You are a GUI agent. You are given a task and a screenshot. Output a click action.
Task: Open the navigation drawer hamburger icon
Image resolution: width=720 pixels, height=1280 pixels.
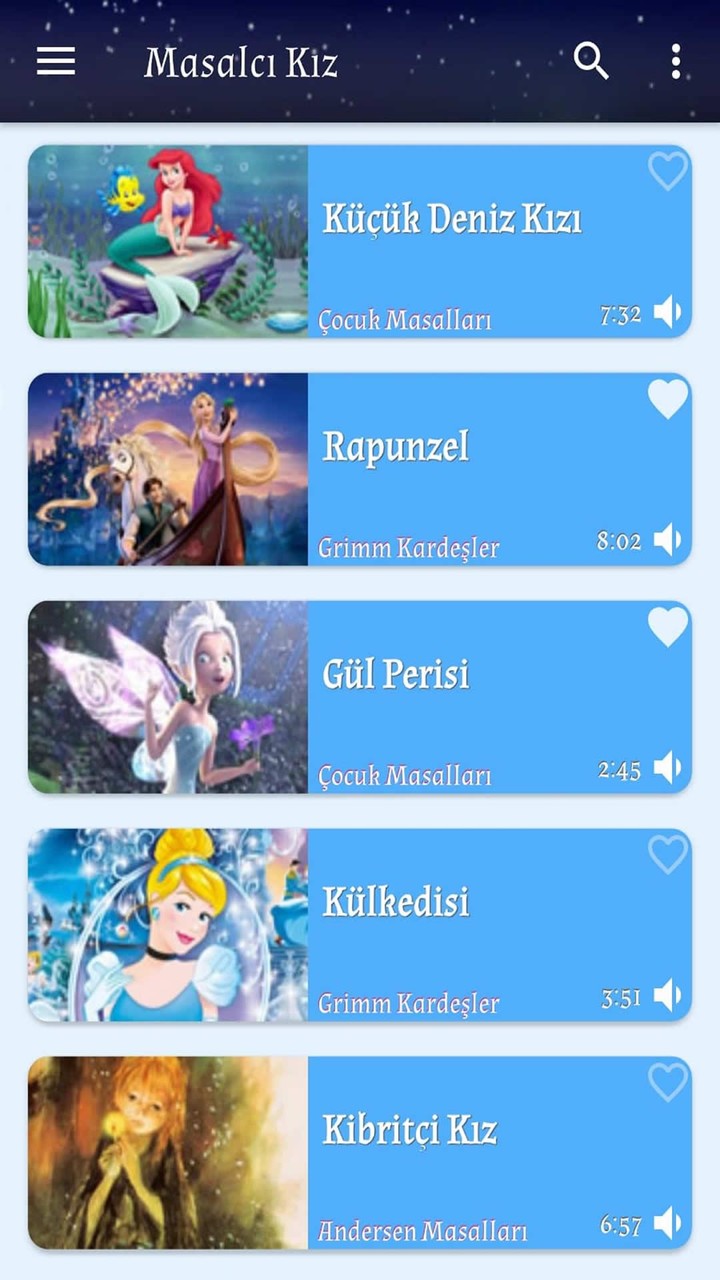coord(55,61)
